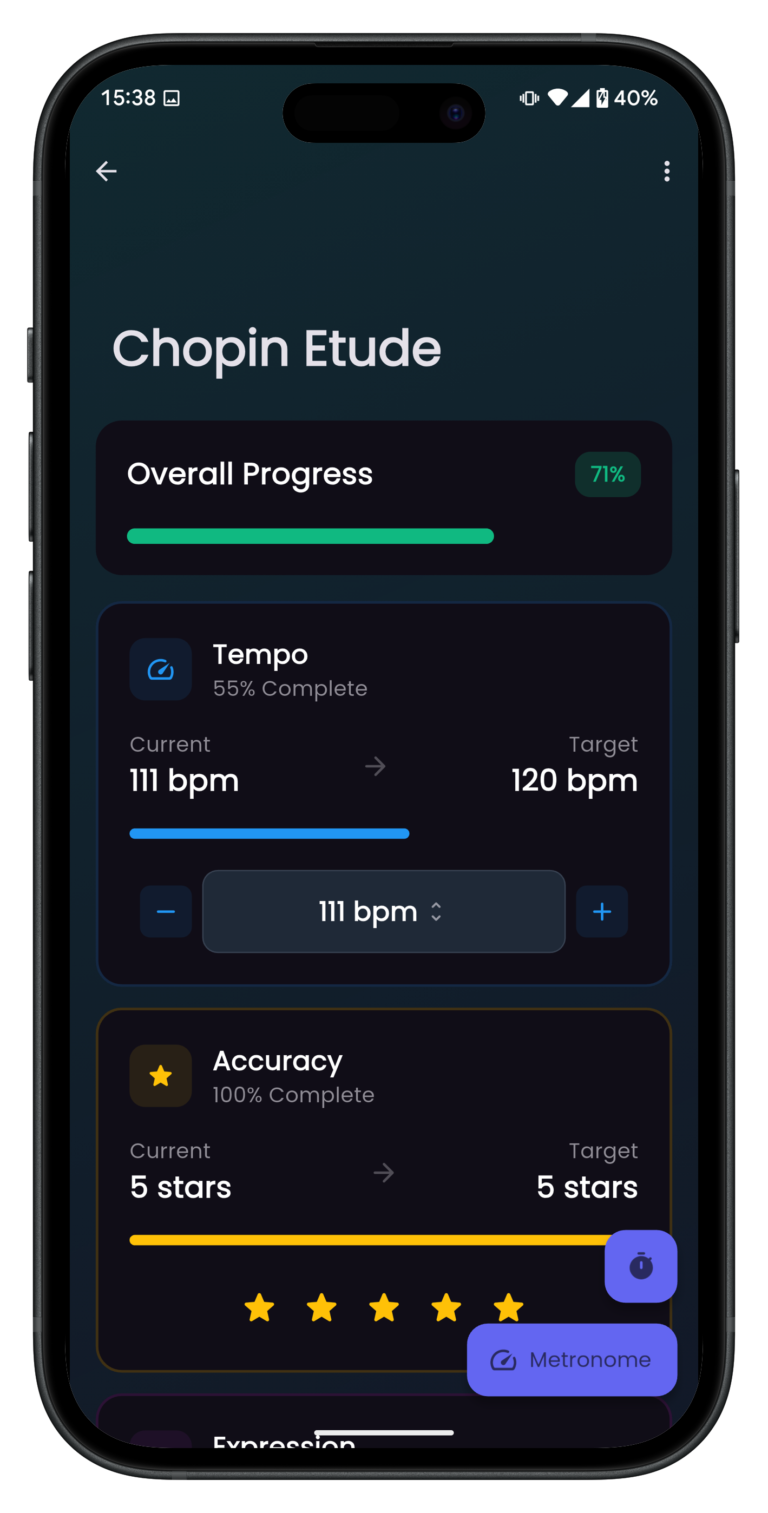
Task: Open the Metronome button
Action: (x=572, y=1360)
